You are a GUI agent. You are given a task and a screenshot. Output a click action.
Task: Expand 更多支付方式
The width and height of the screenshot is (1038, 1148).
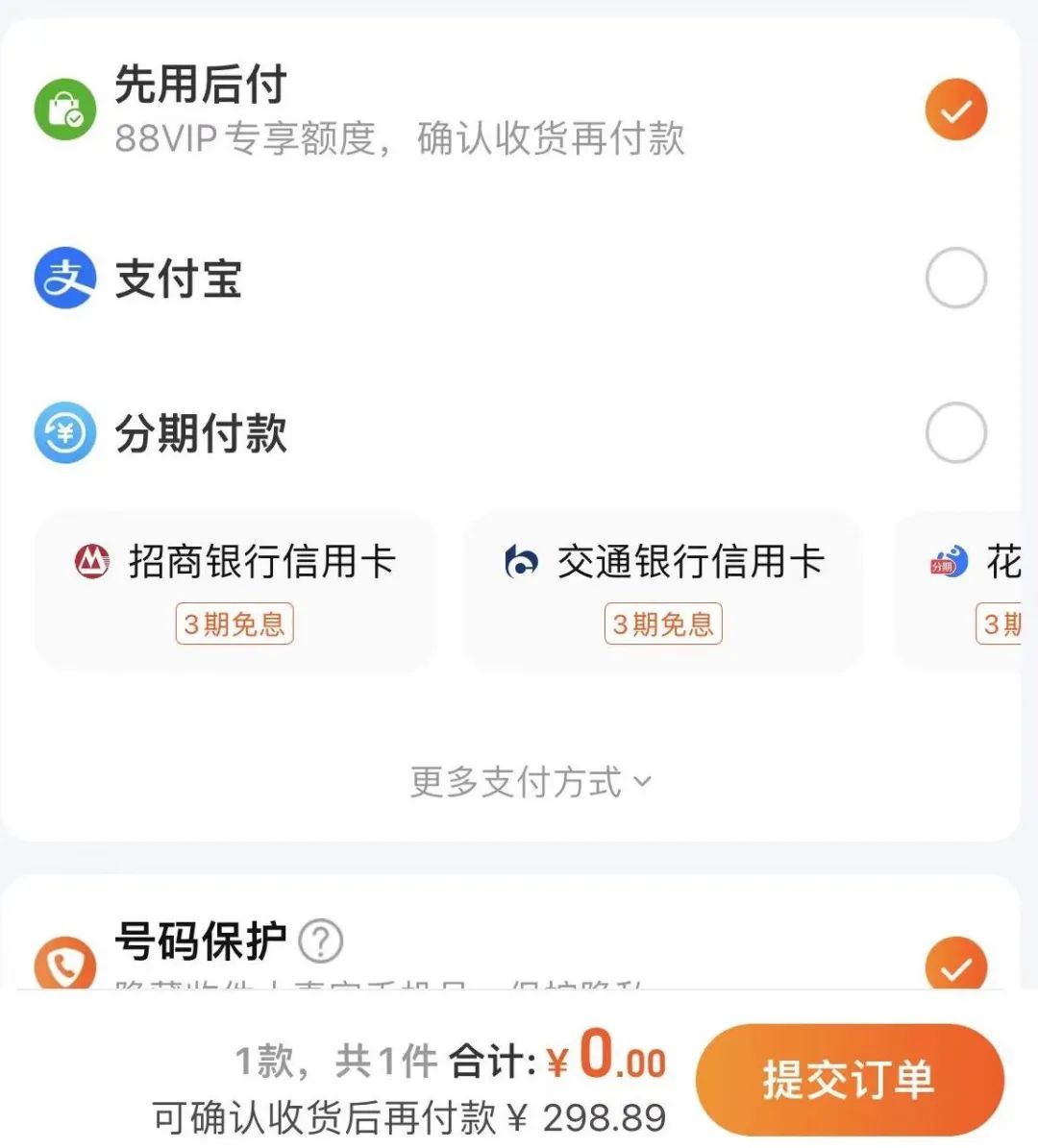[x=531, y=782]
